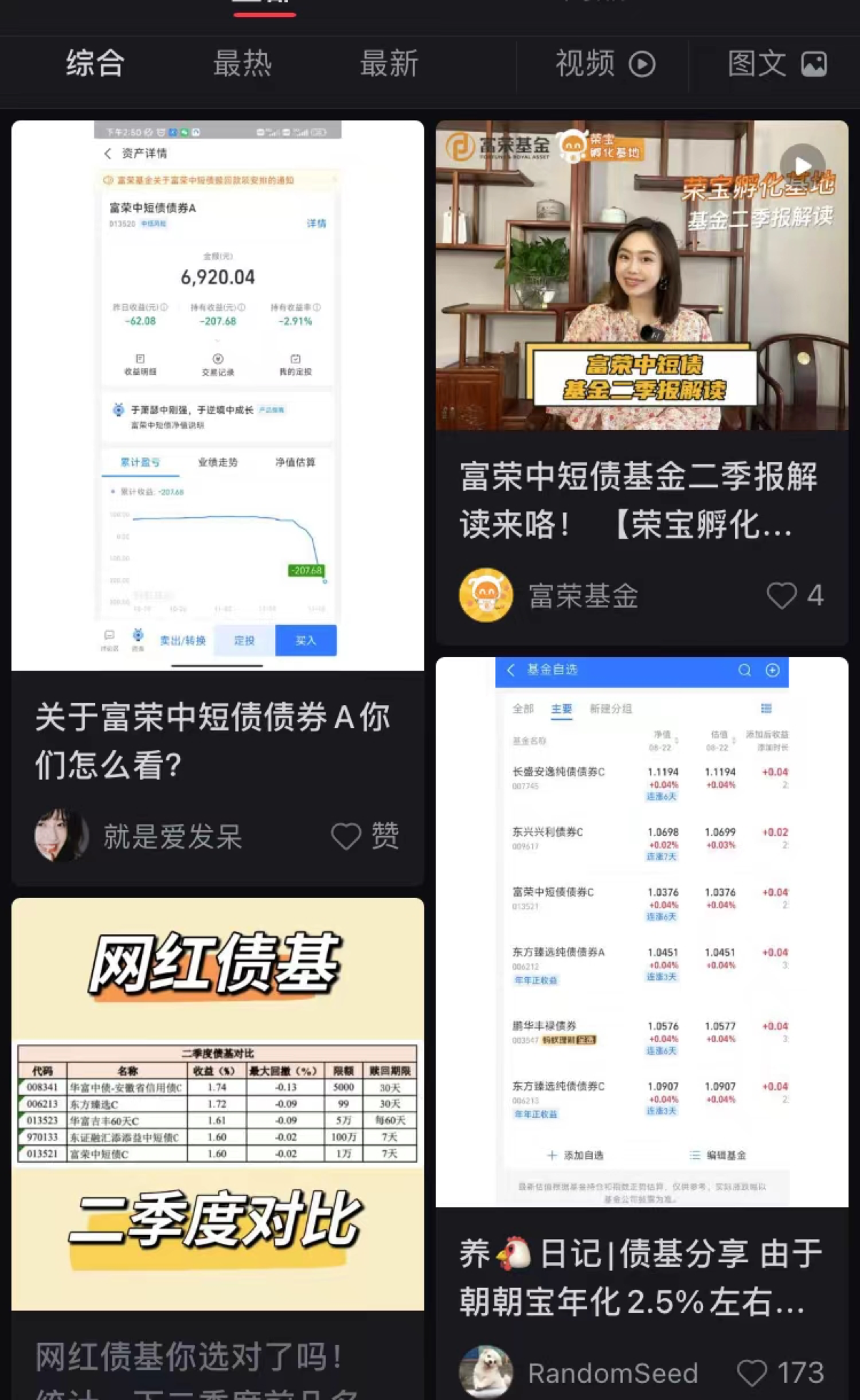Like the 富荣基金 video post
Viewport: 860px width, 1400px height.
pos(781,596)
